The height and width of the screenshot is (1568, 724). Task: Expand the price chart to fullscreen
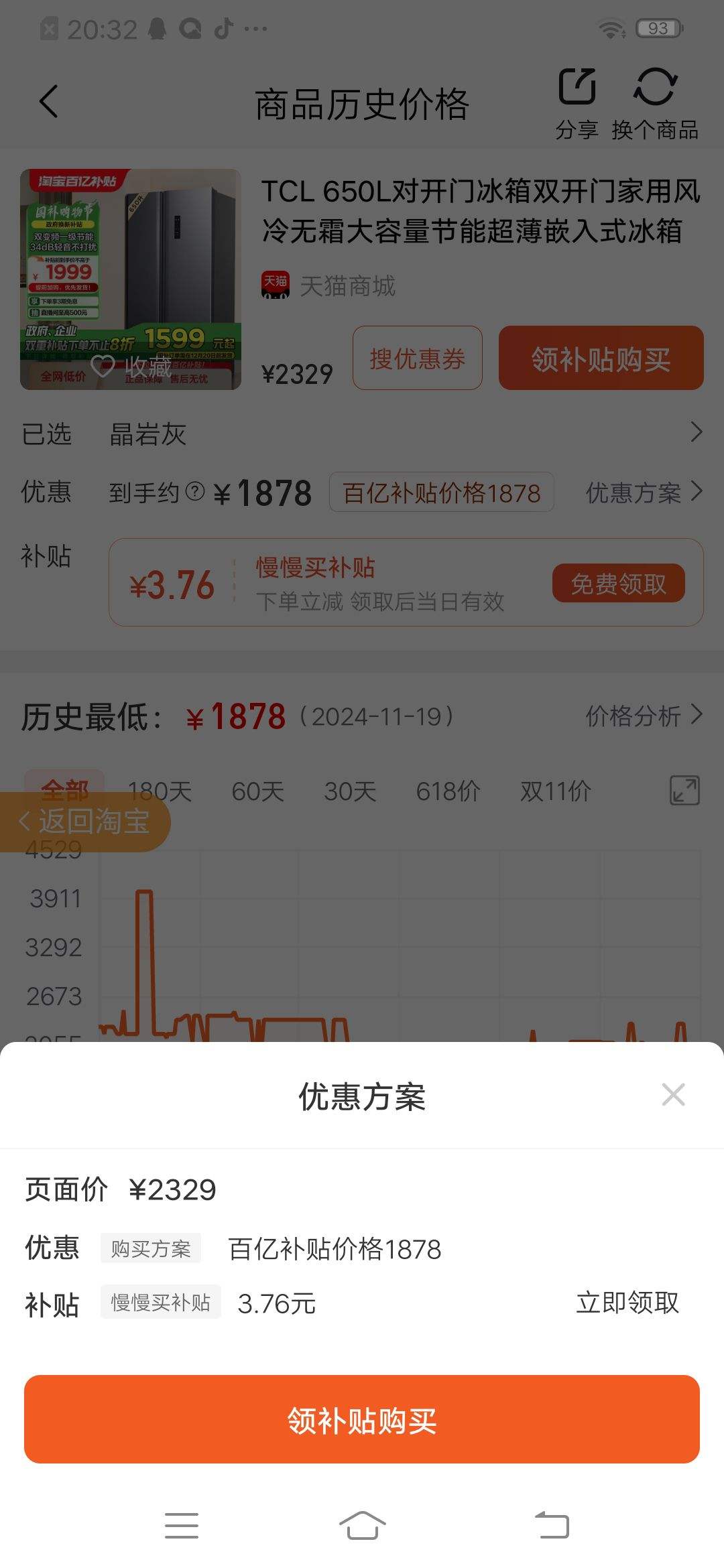pos(683,791)
